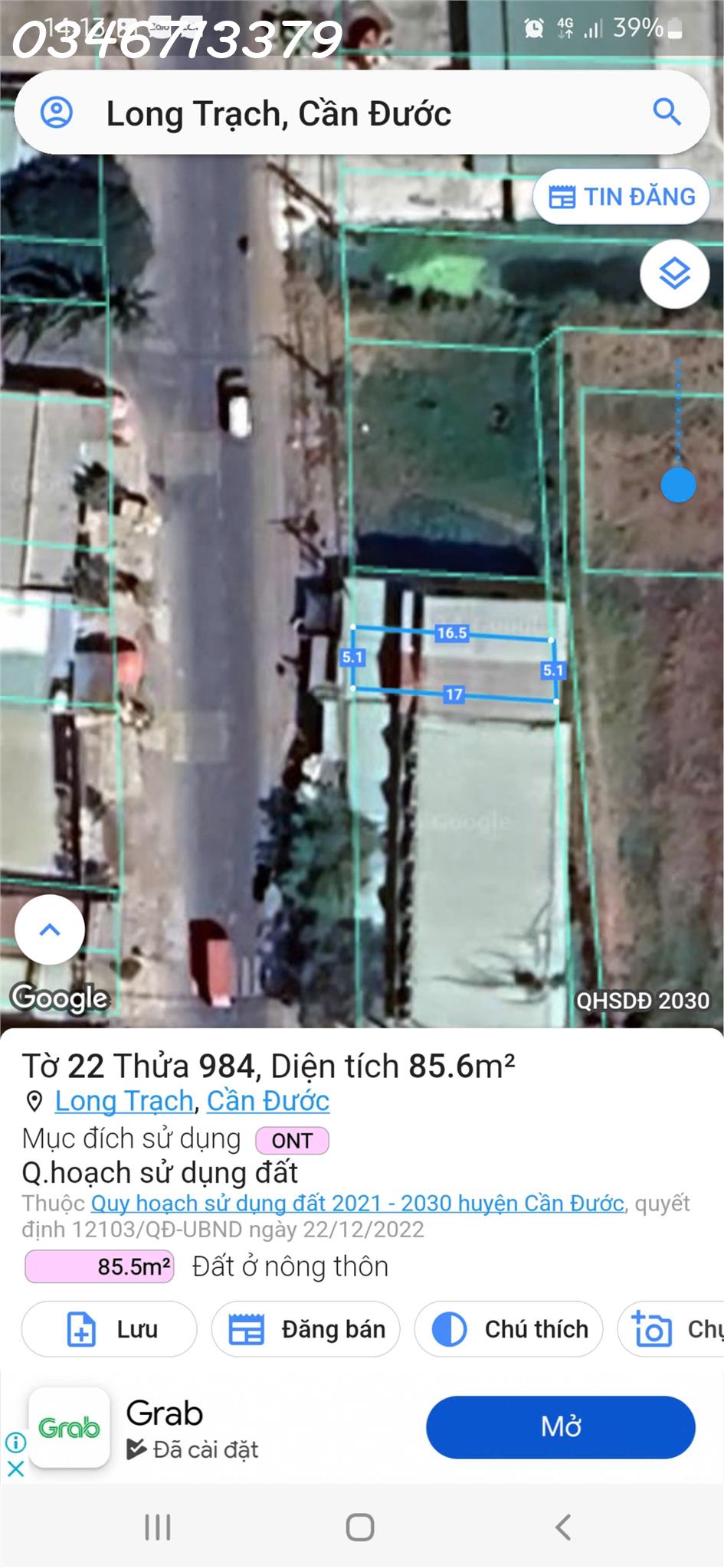Open Quy hoạch sử dụng đất 2021 - 2030 link
724x1568 pixels.
[357, 1203]
